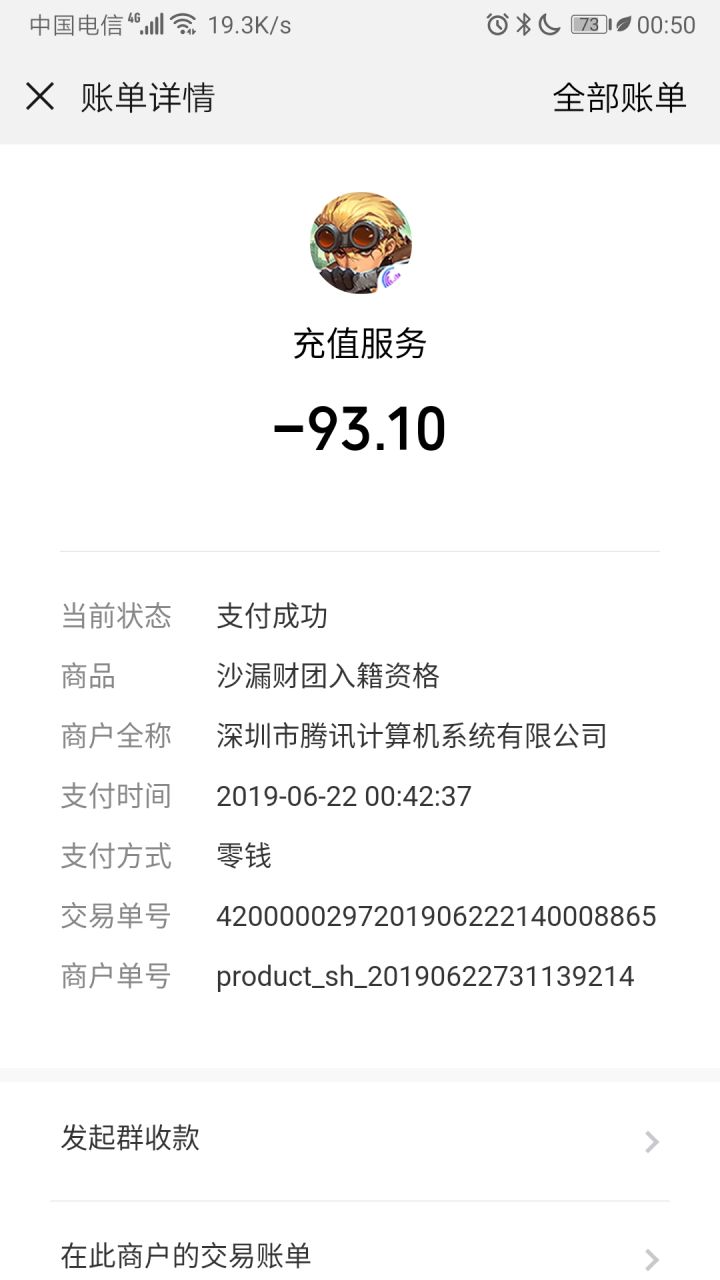Open the 发起群收款 row

[x=360, y=1139]
